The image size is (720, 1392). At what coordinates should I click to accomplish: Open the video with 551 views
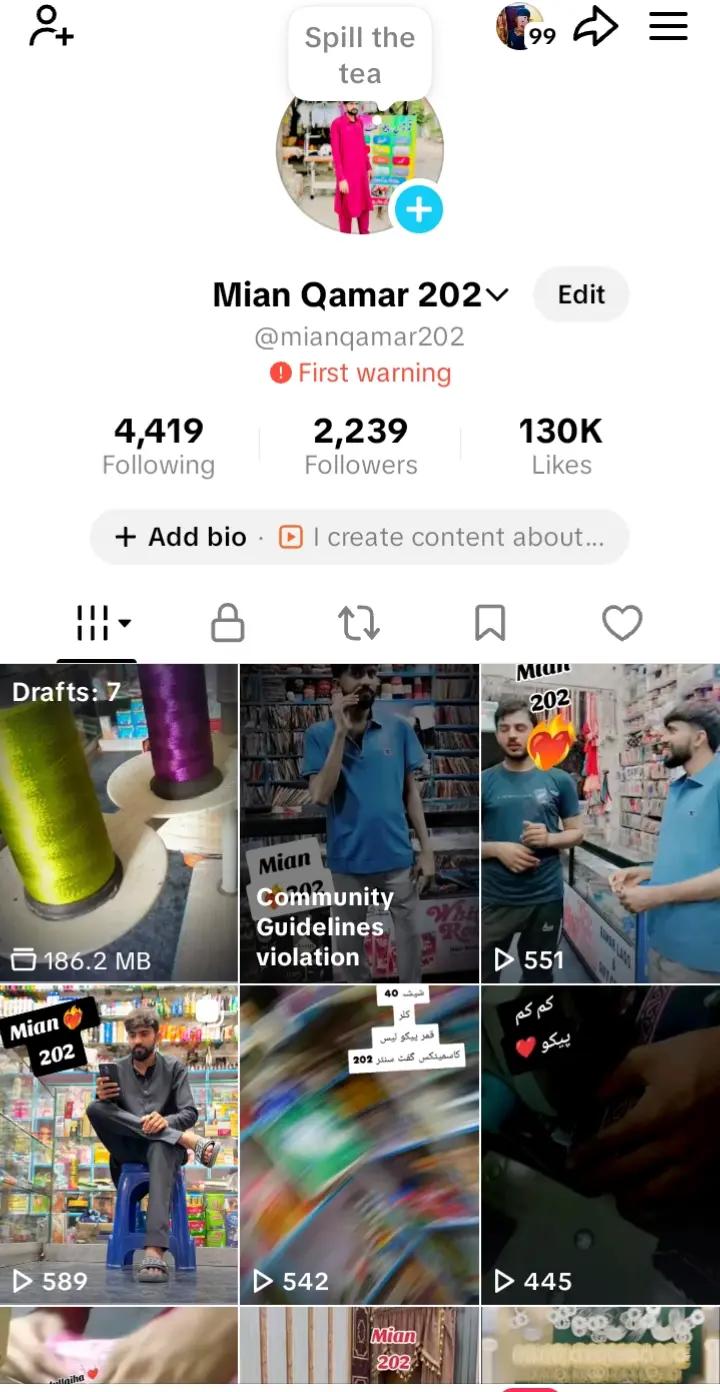coord(600,823)
